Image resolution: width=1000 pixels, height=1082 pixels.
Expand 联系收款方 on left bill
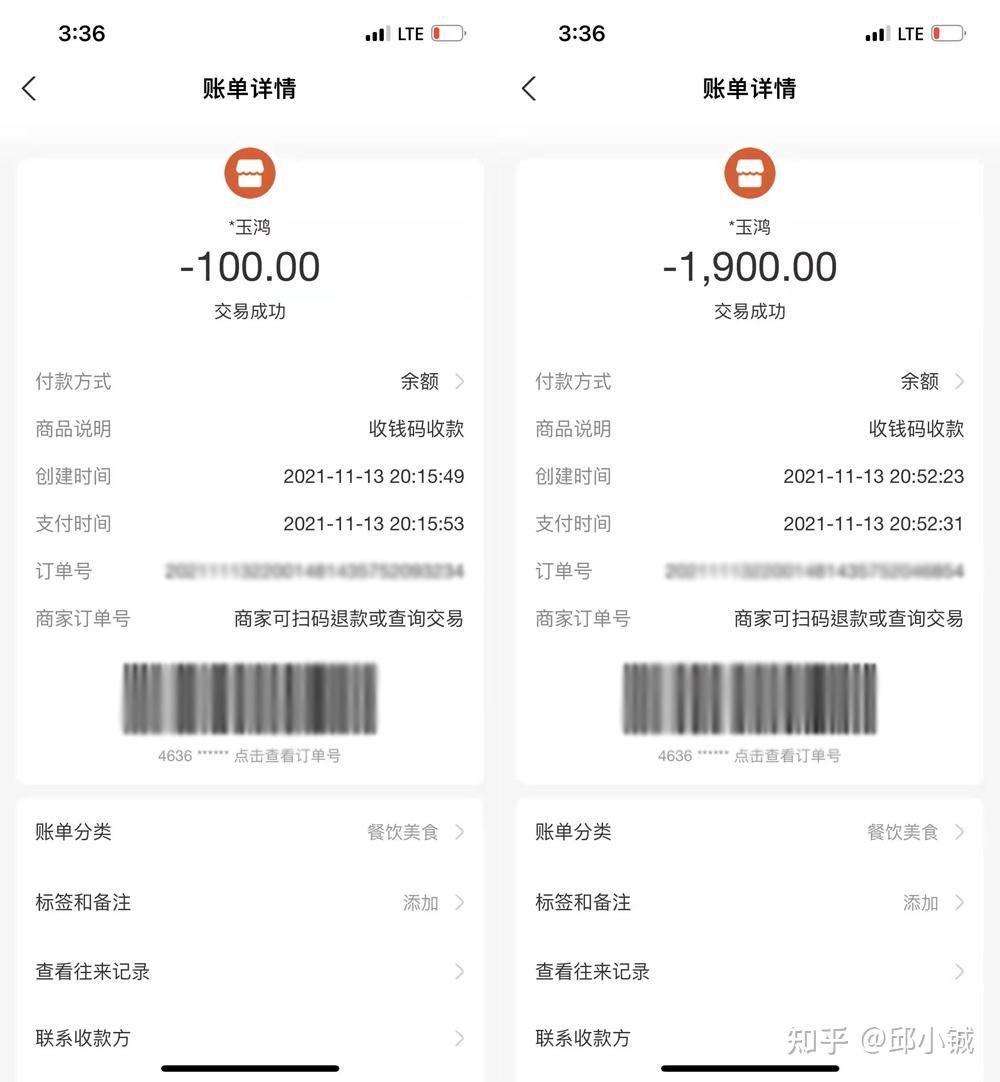pyautogui.click(x=250, y=1038)
